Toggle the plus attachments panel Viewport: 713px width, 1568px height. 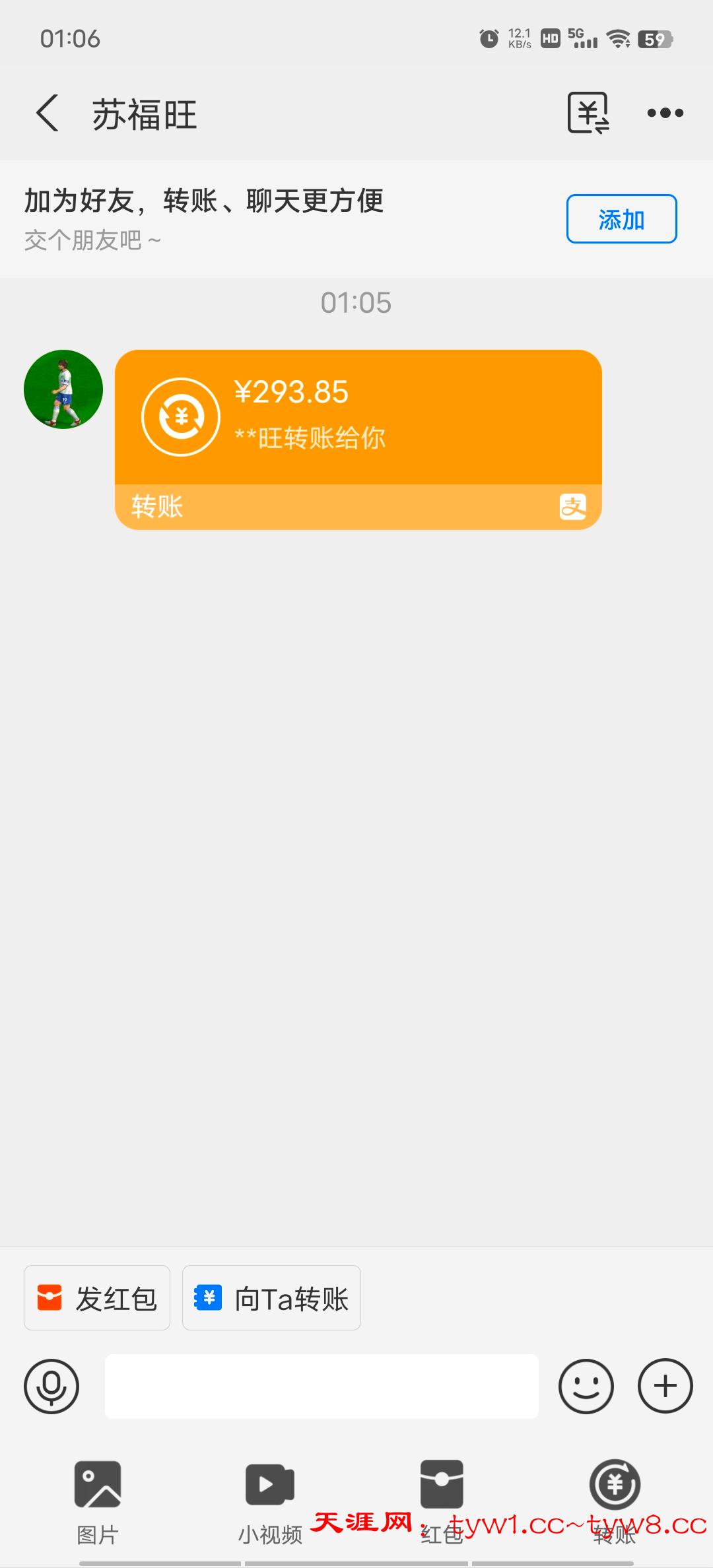(665, 1386)
